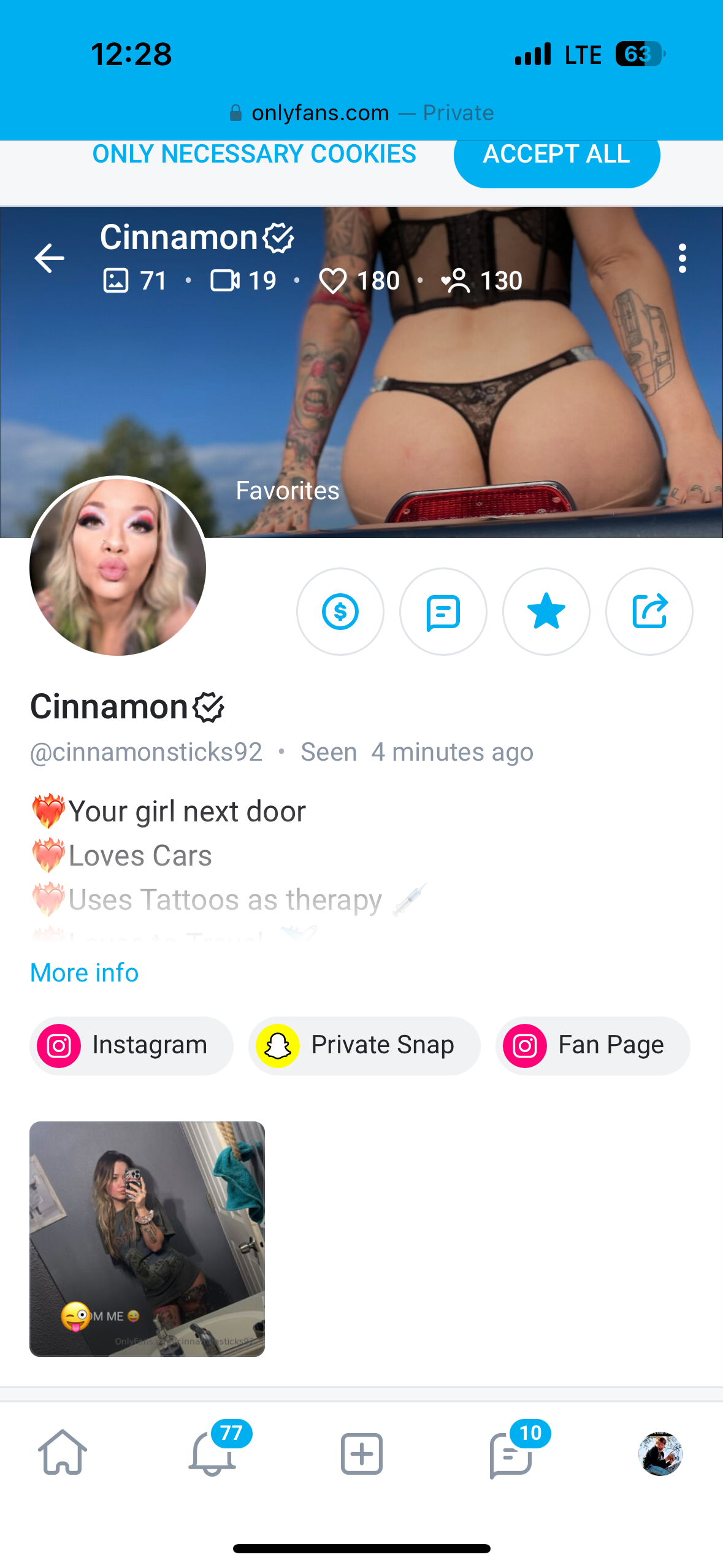Image resolution: width=723 pixels, height=1568 pixels.
Task: Accept all cookies
Action: (556, 156)
